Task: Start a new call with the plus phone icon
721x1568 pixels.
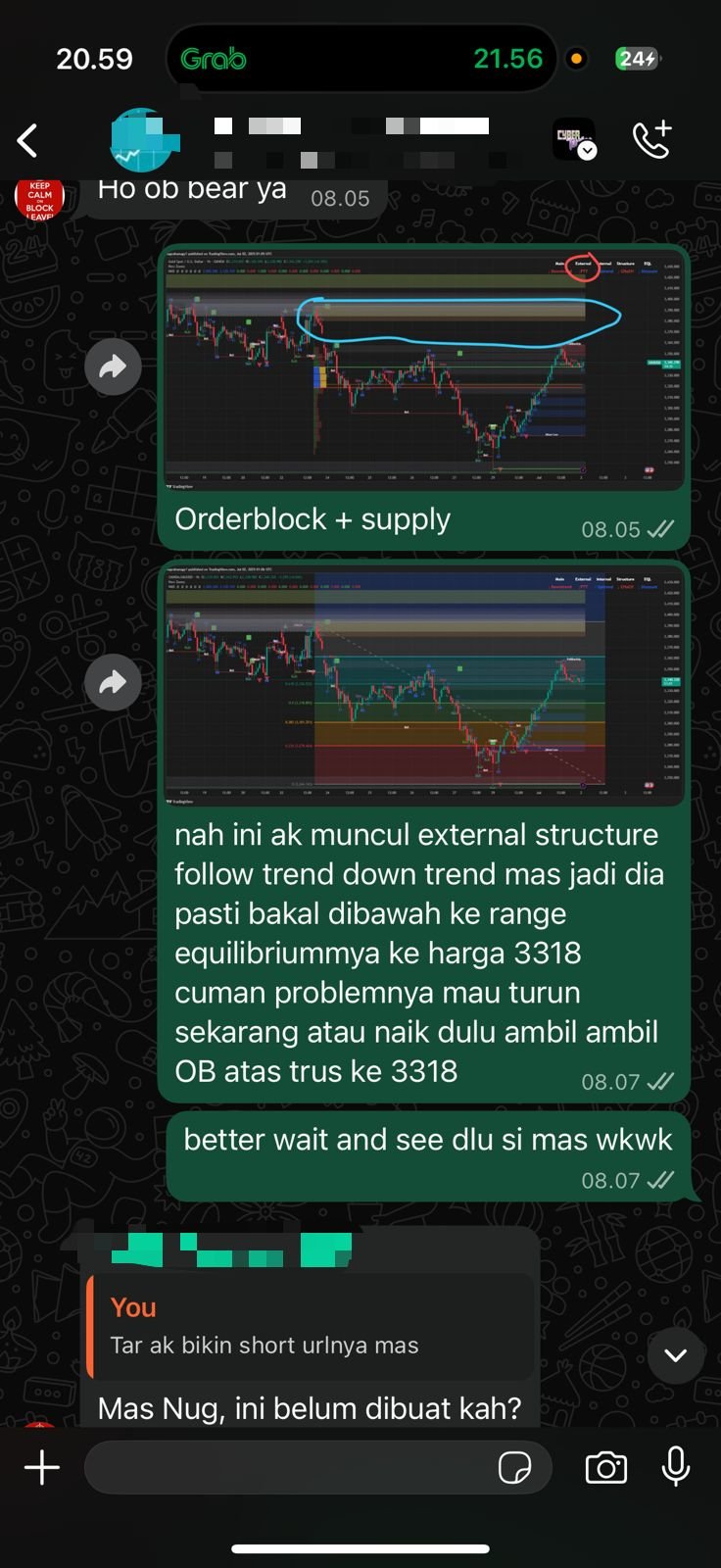Action: pos(652,140)
